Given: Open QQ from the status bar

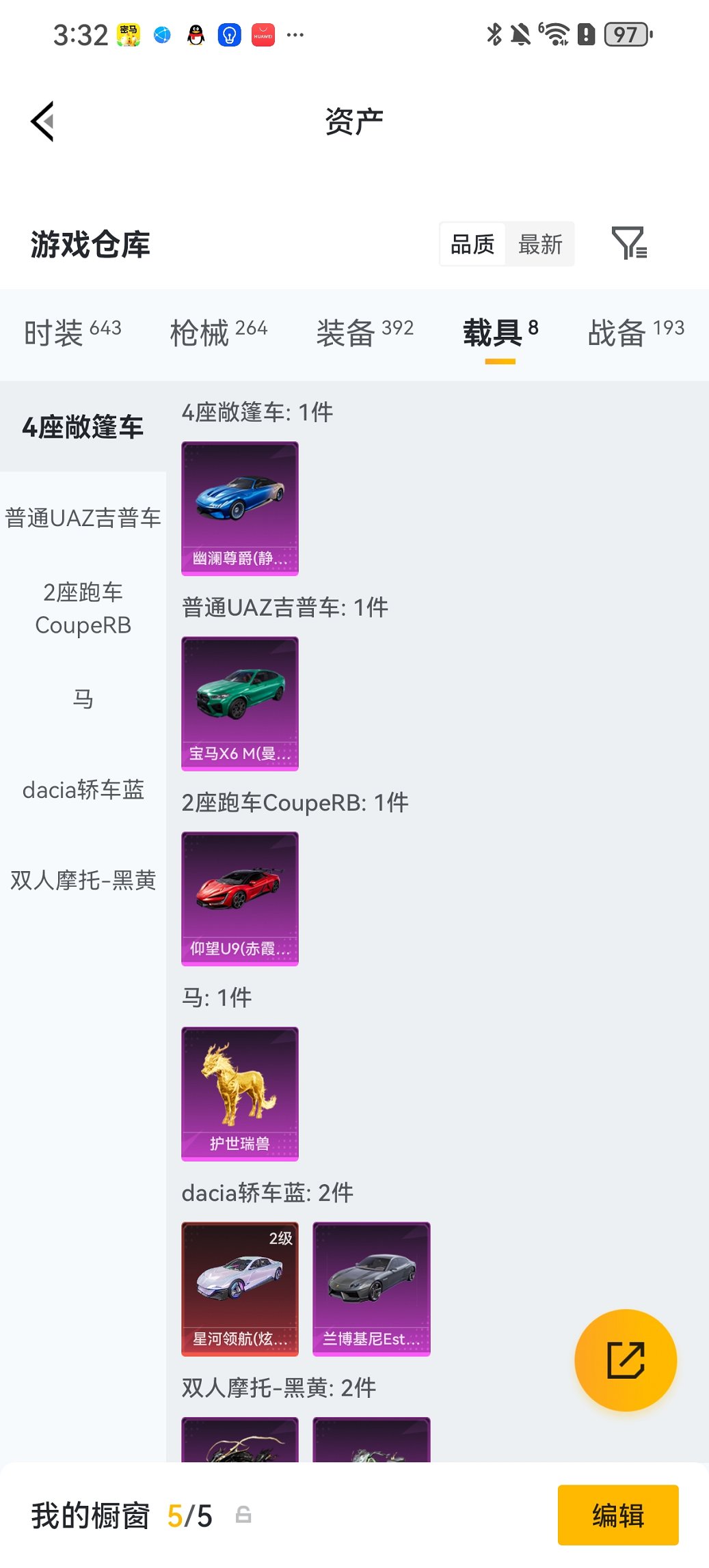Looking at the screenshot, I should pyautogui.click(x=196, y=35).
